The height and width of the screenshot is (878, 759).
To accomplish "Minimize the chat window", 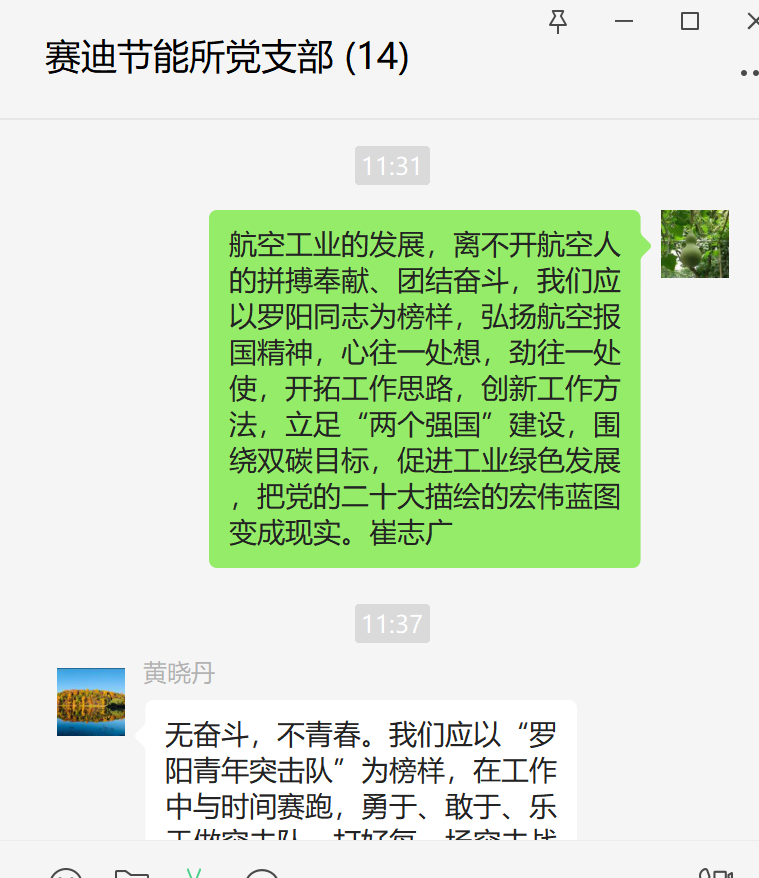I will click(624, 21).
